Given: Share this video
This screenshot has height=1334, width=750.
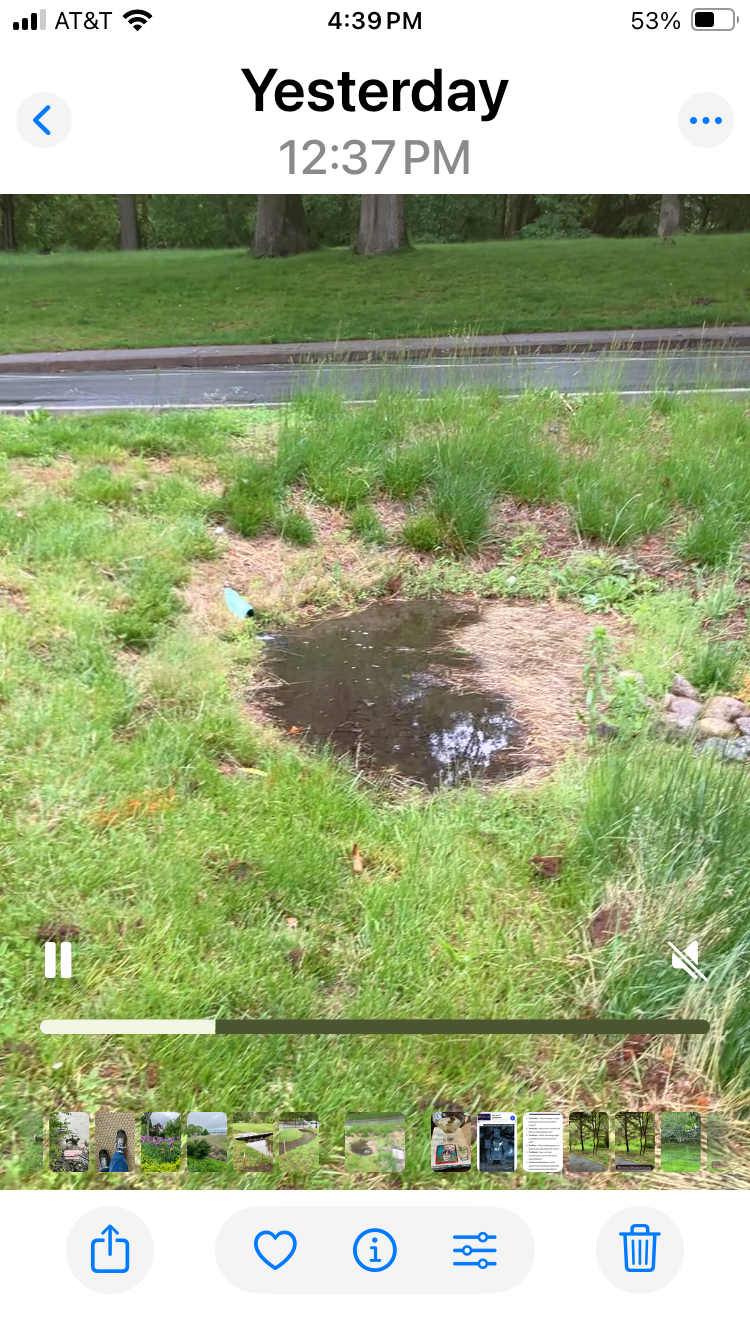Looking at the screenshot, I should click(110, 1250).
